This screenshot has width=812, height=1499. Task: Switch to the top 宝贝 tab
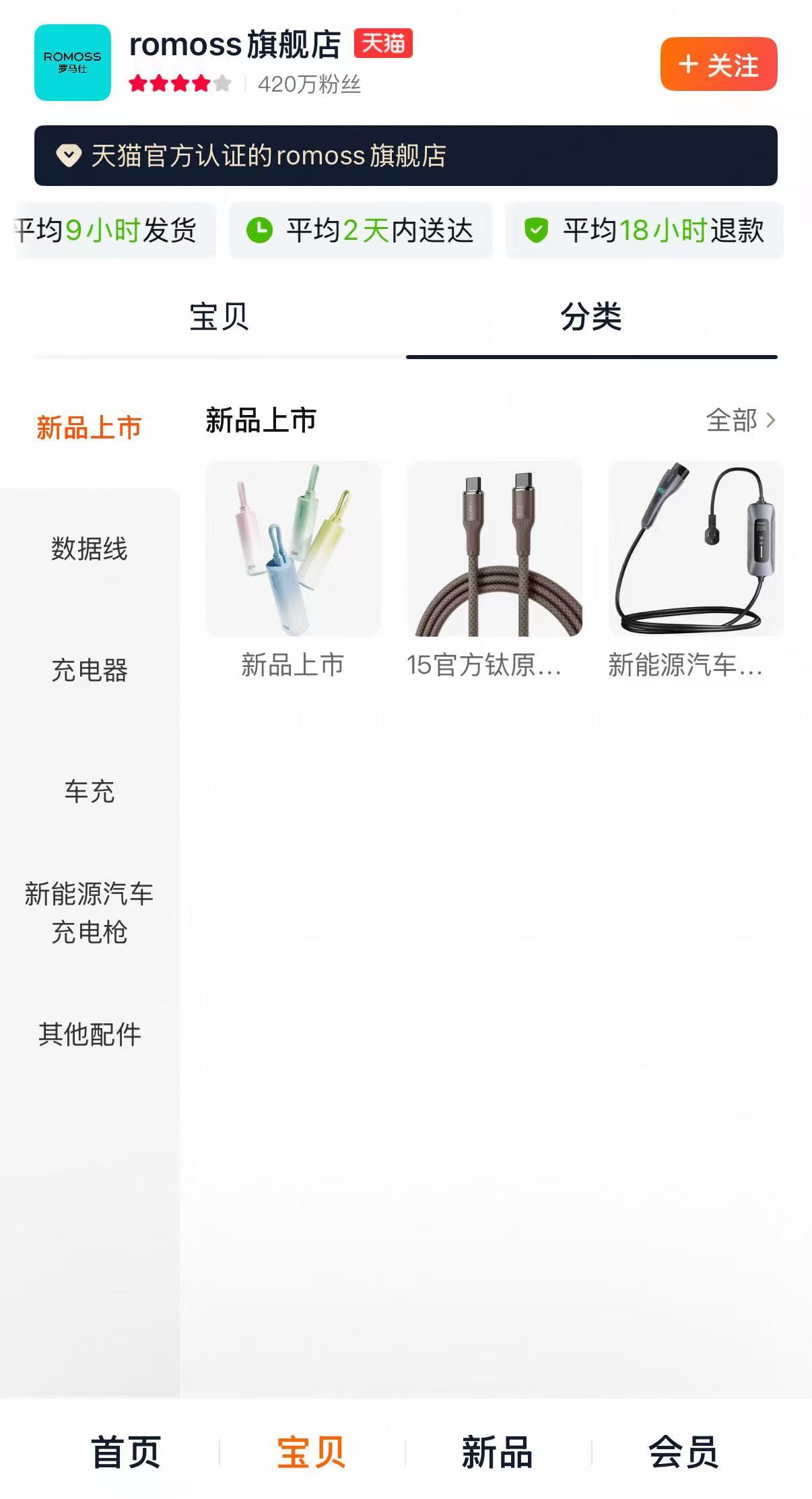pyautogui.click(x=219, y=317)
